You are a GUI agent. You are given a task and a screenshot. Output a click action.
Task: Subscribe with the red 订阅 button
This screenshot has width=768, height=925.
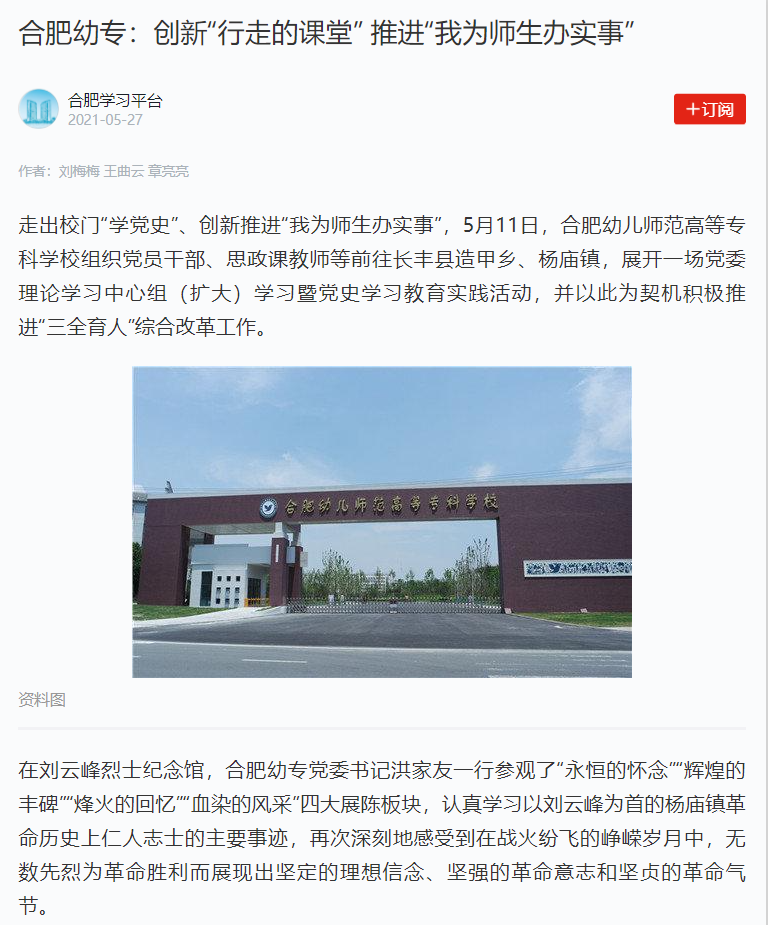coord(710,109)
